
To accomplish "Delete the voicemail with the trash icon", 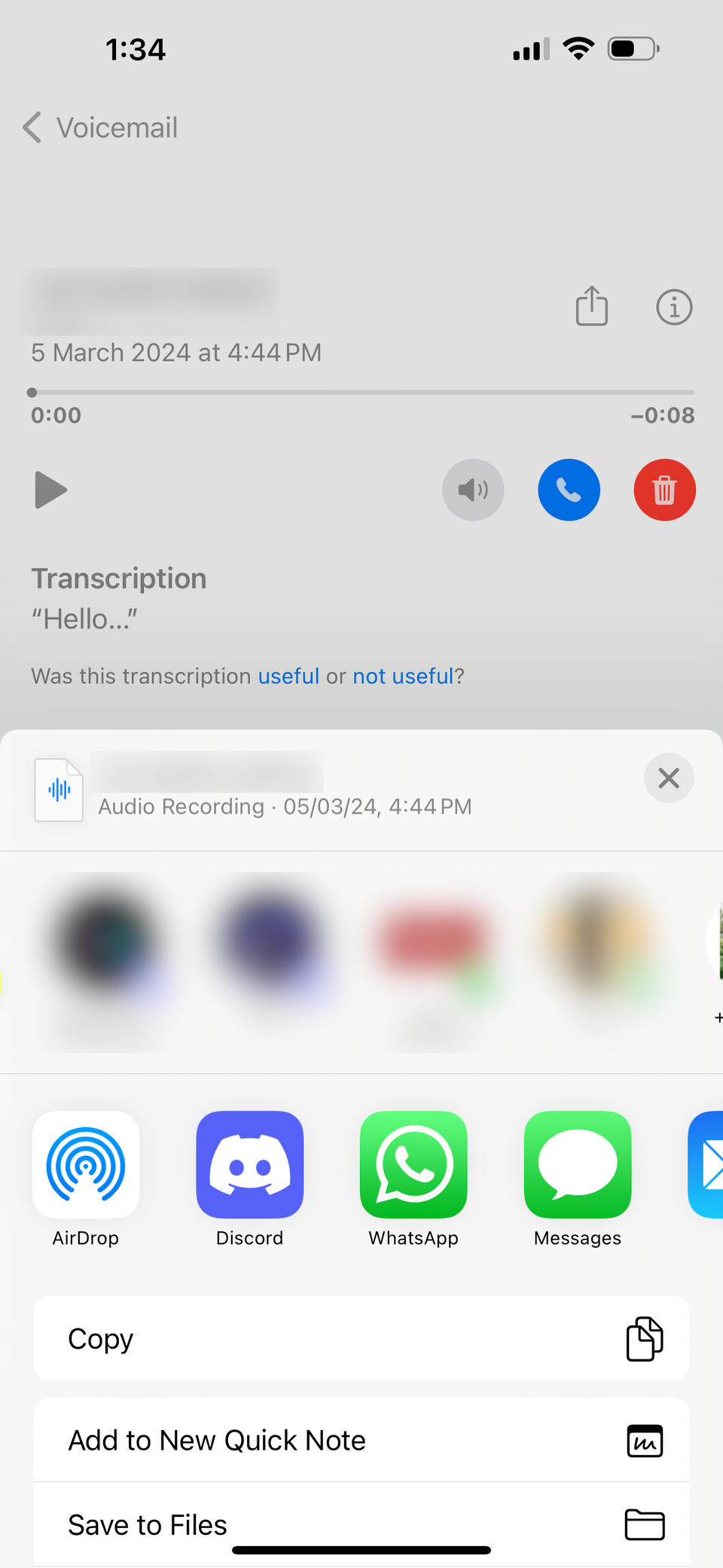I will [665, 490].
